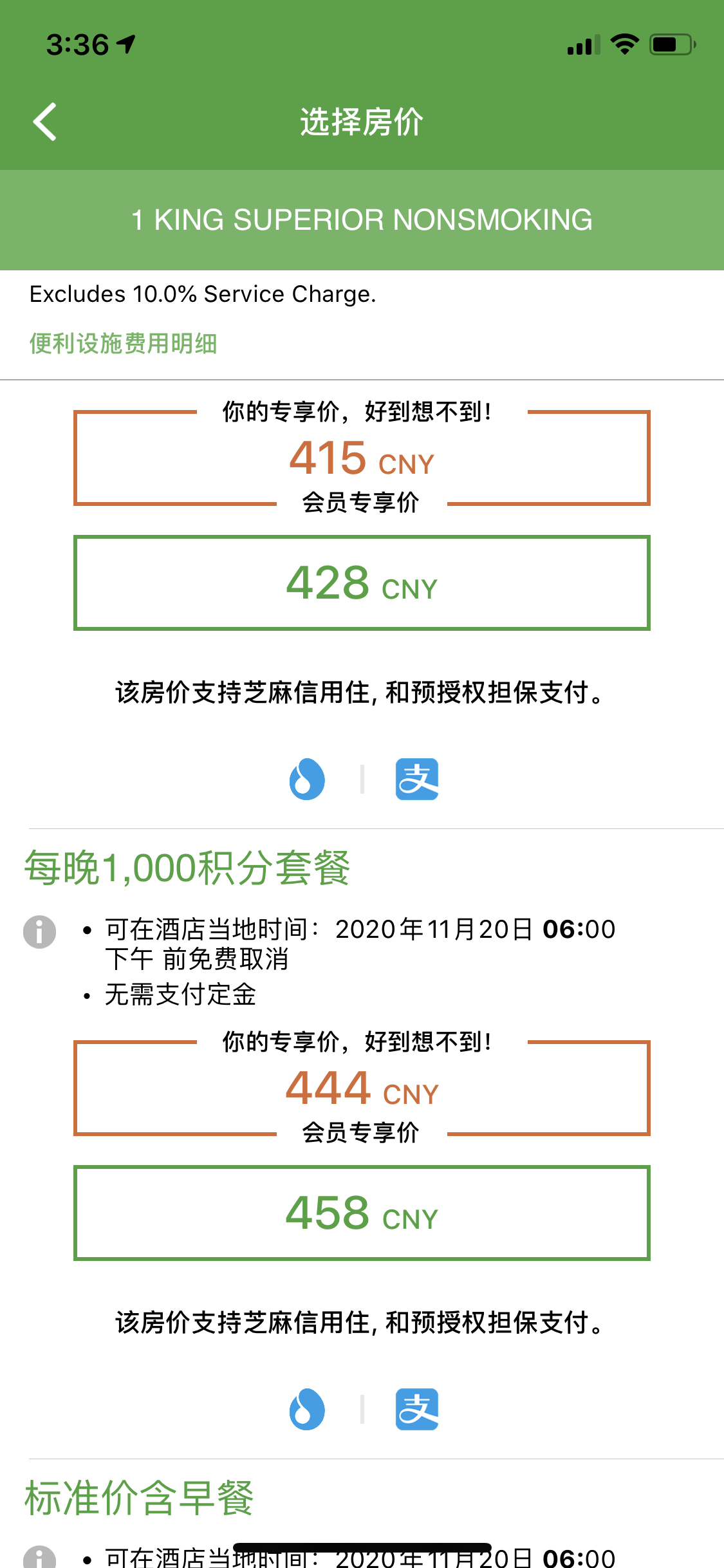This screenshot has width=724, height=1568.
Task: Tap info icon beside the 1,000 points package
Action: [x=40, y=931]
